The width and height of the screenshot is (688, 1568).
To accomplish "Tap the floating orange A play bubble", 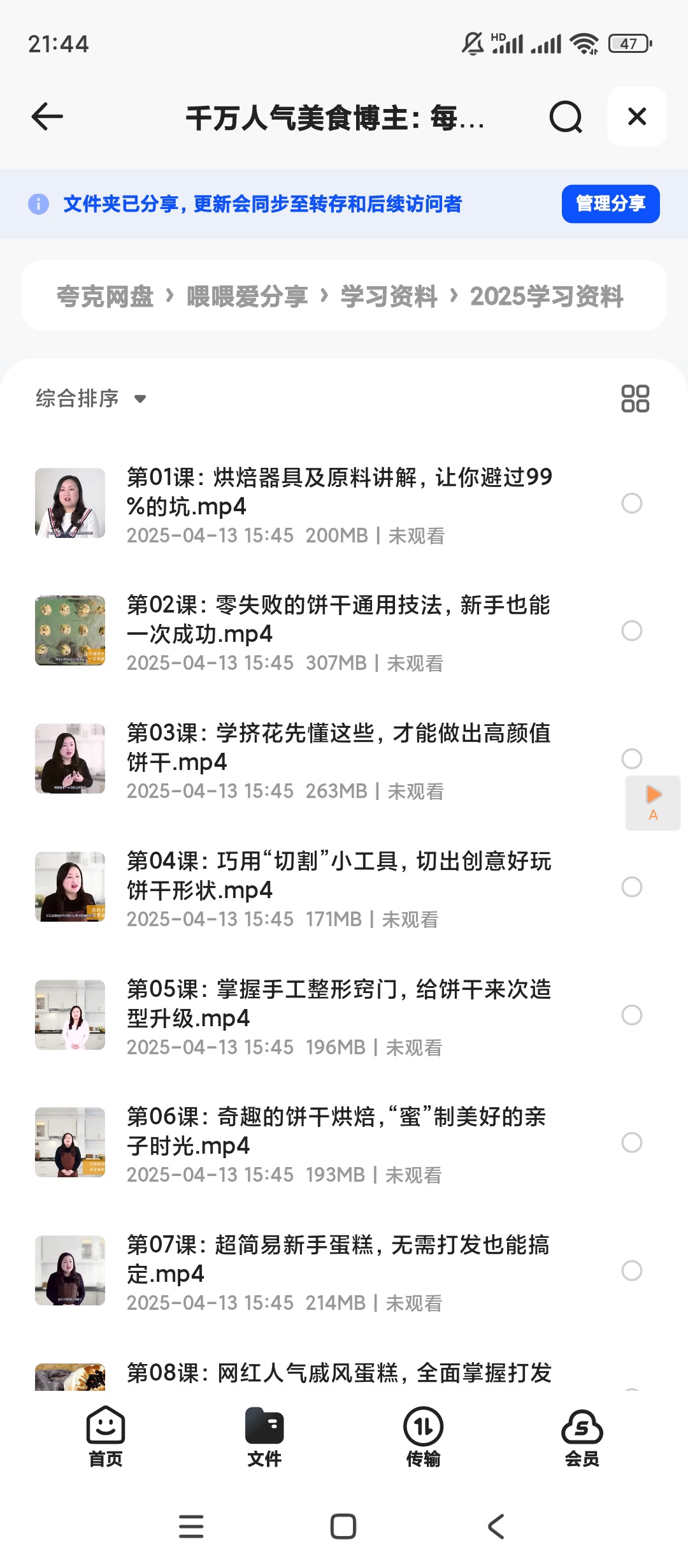I will (x=652, y=803).
